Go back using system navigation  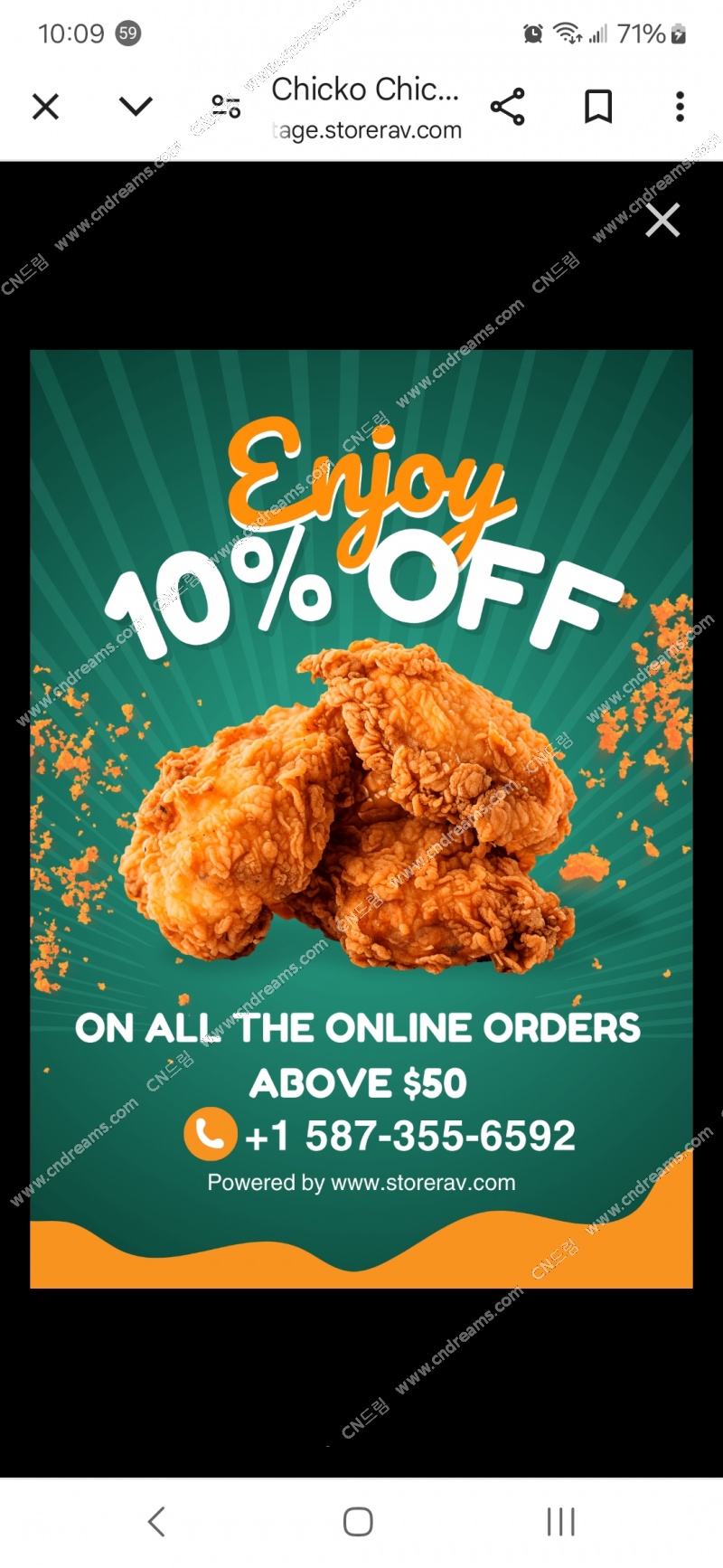[x=156, y=1521]
